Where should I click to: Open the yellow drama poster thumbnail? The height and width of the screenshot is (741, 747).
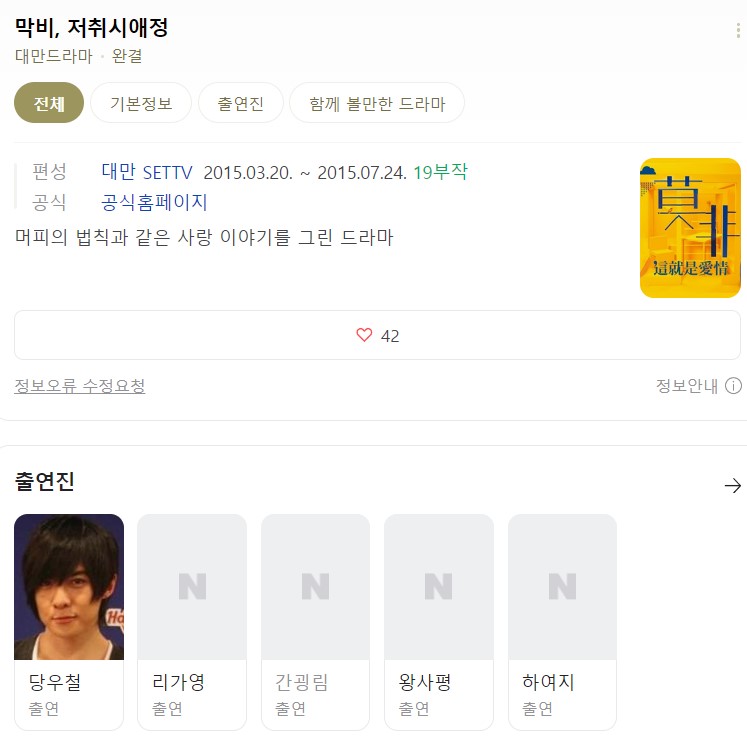coord(690,228)
